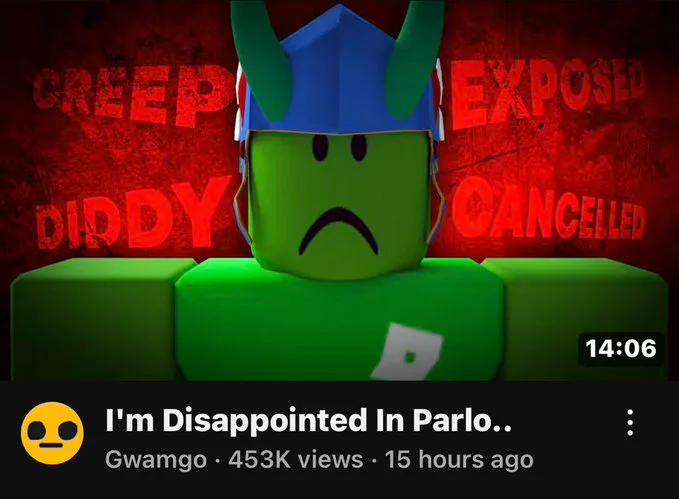Open the video's three-dot options menu
679x499 pixels.
point(630,422)
